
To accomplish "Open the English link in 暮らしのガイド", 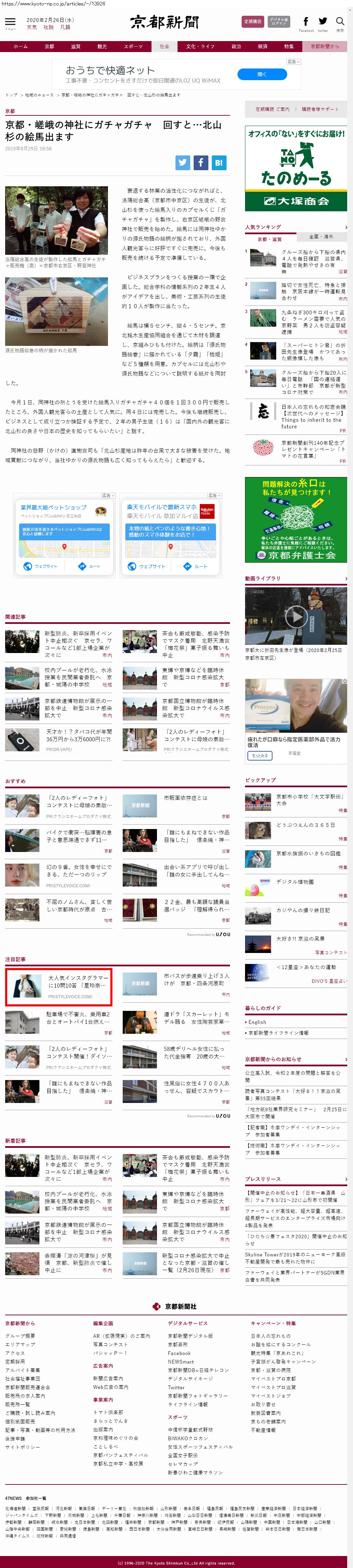I will pos(257,1022).
